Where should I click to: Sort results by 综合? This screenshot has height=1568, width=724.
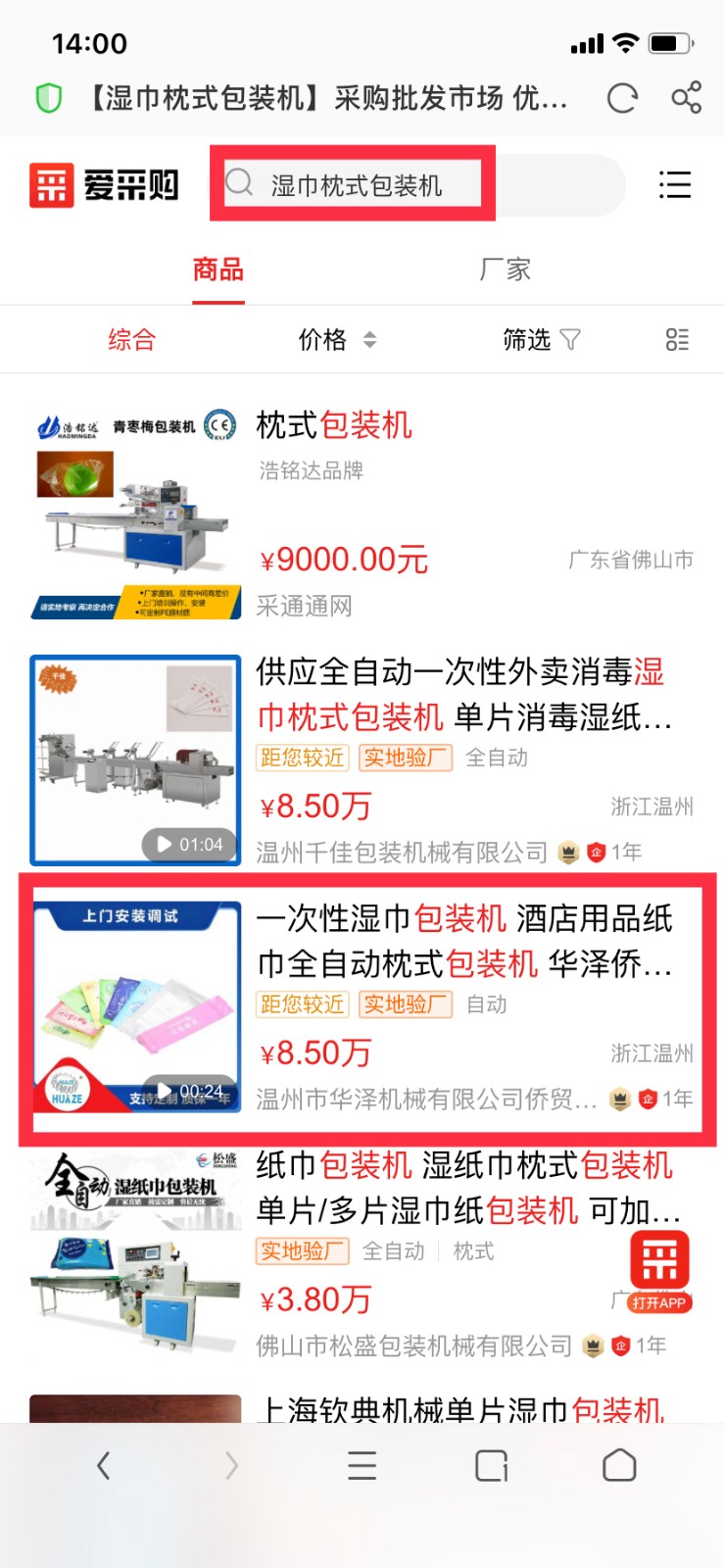(131, 340)
